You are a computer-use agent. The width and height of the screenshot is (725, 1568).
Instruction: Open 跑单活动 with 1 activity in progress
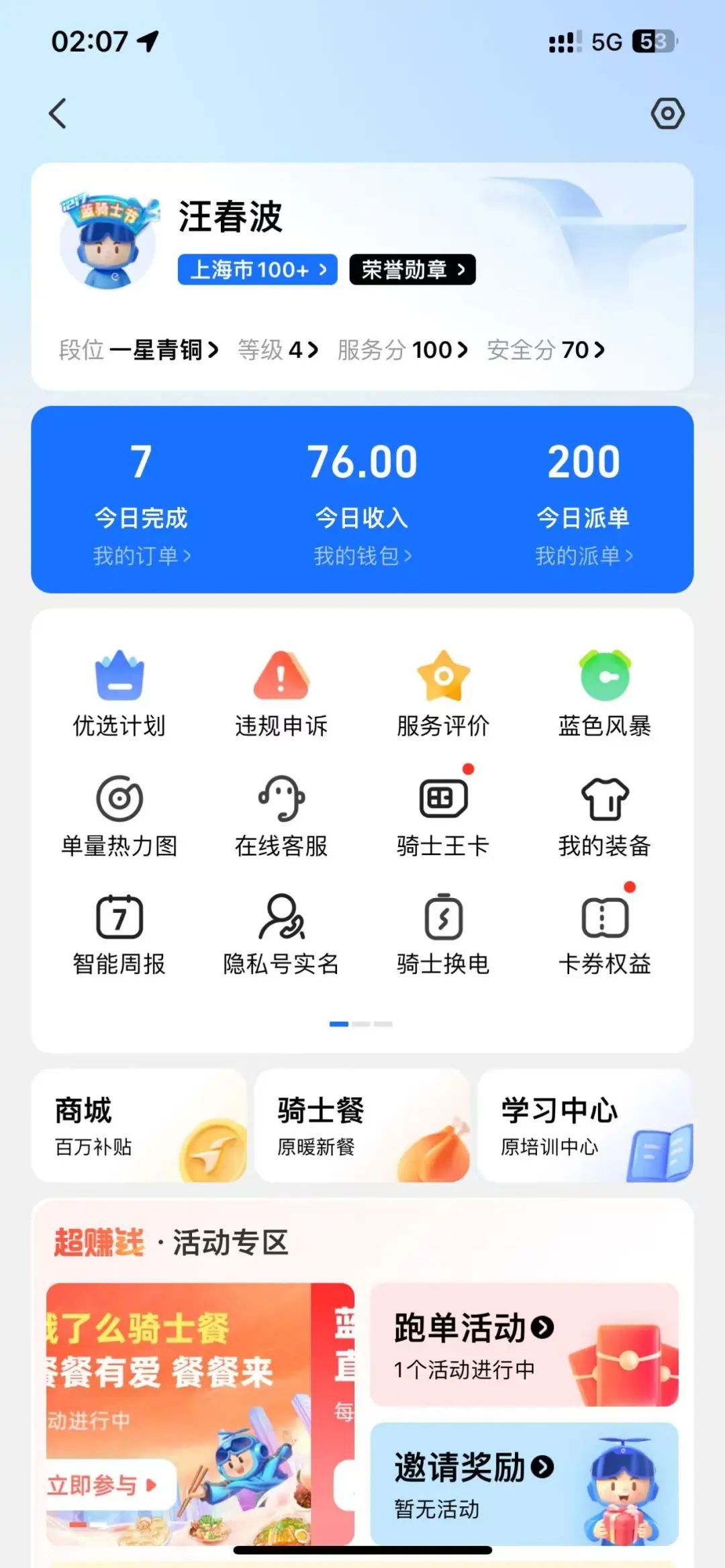pos(524,1345)
